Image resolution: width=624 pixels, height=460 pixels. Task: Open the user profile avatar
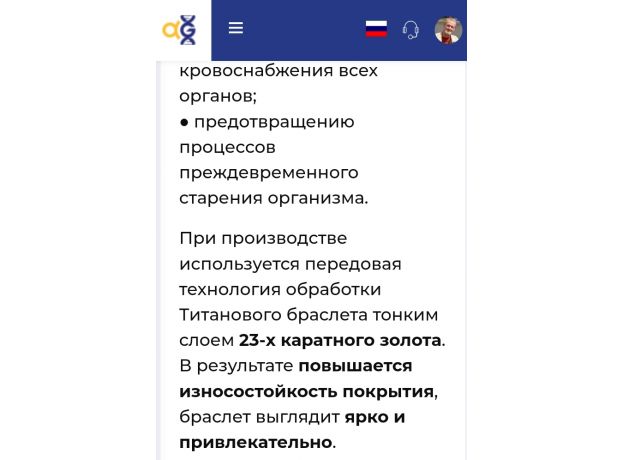point(448,29)
